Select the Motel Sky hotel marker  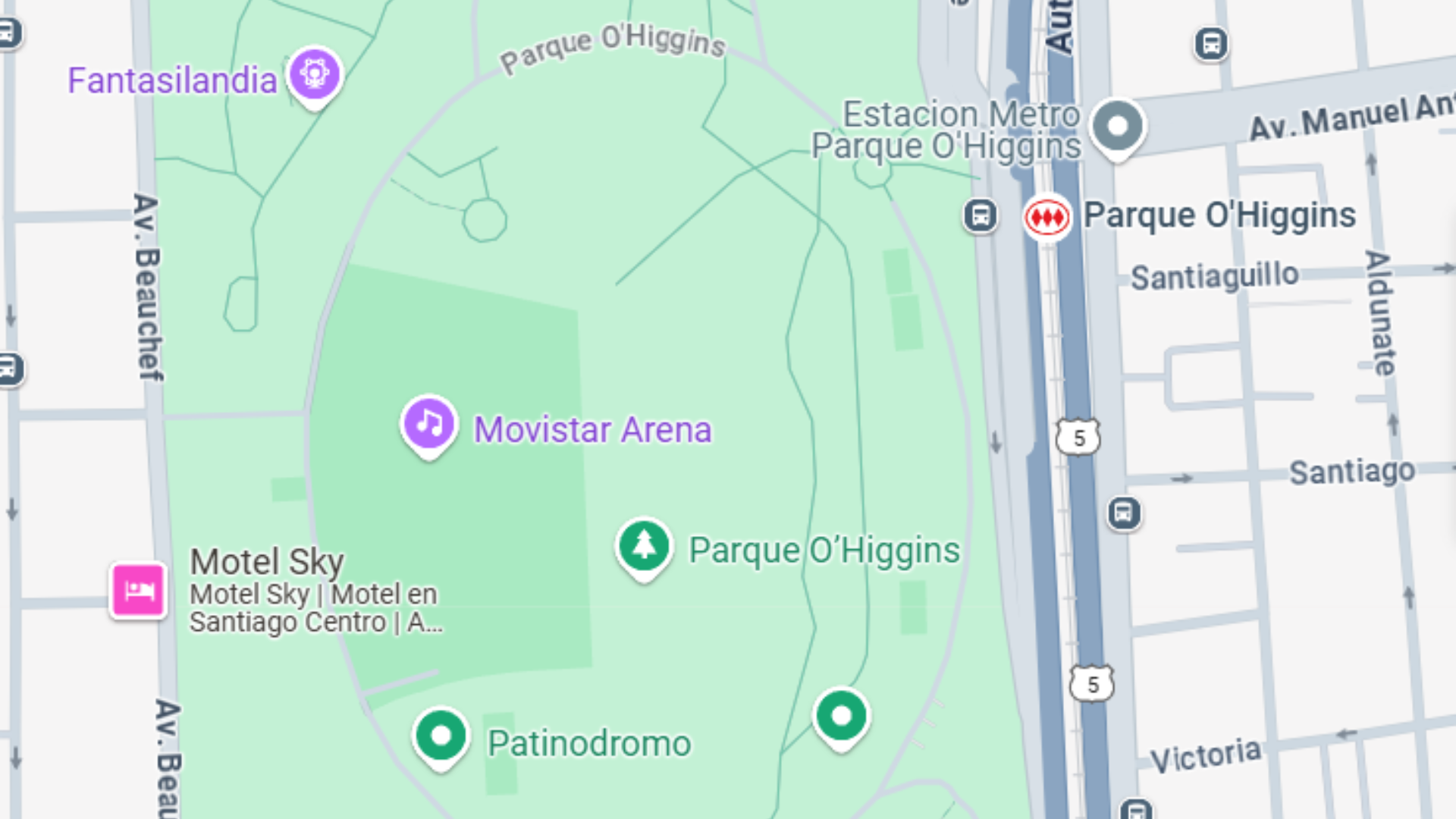(138, 591)
